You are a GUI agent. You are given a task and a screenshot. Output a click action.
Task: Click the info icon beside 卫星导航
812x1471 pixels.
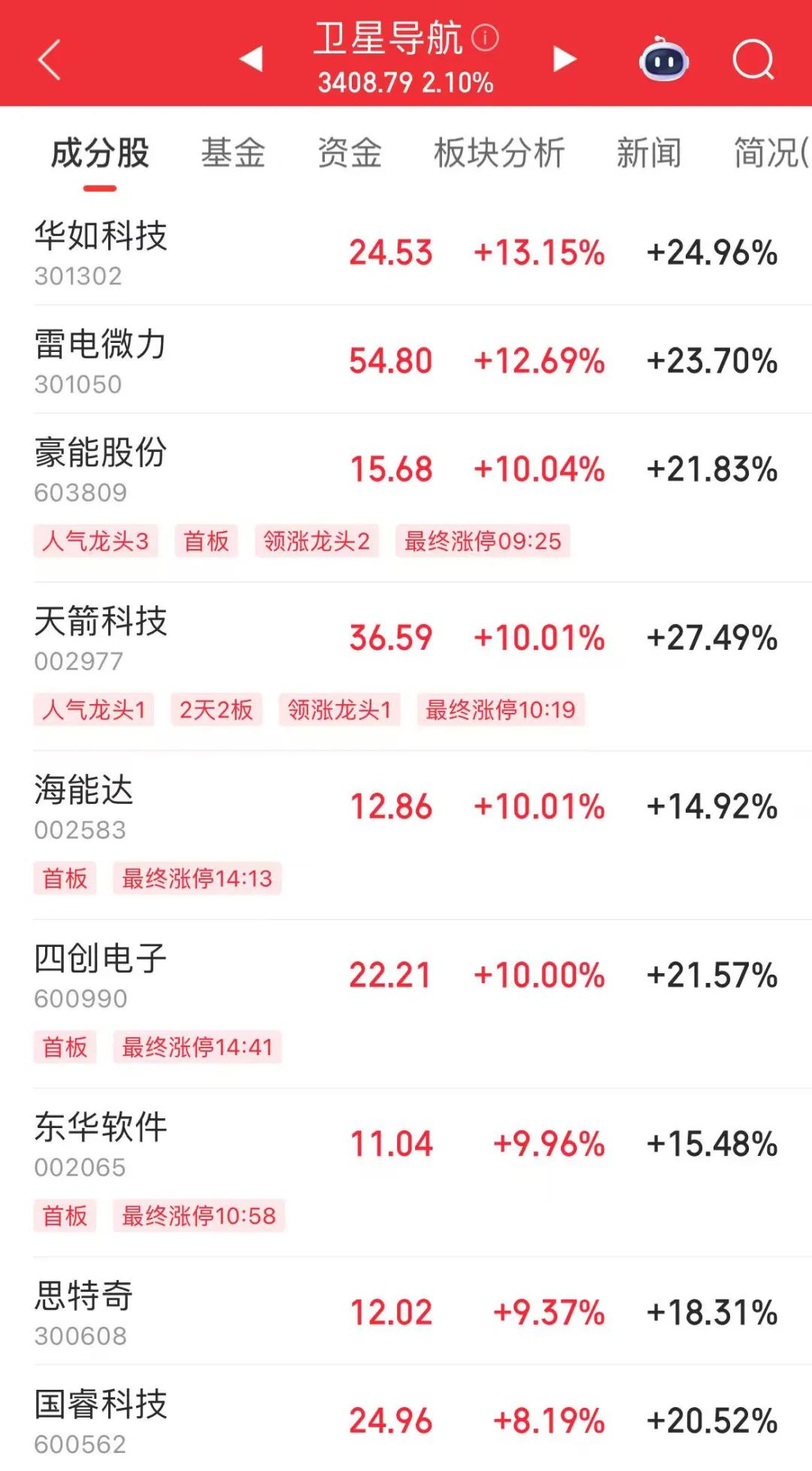[x=486, y=38]
